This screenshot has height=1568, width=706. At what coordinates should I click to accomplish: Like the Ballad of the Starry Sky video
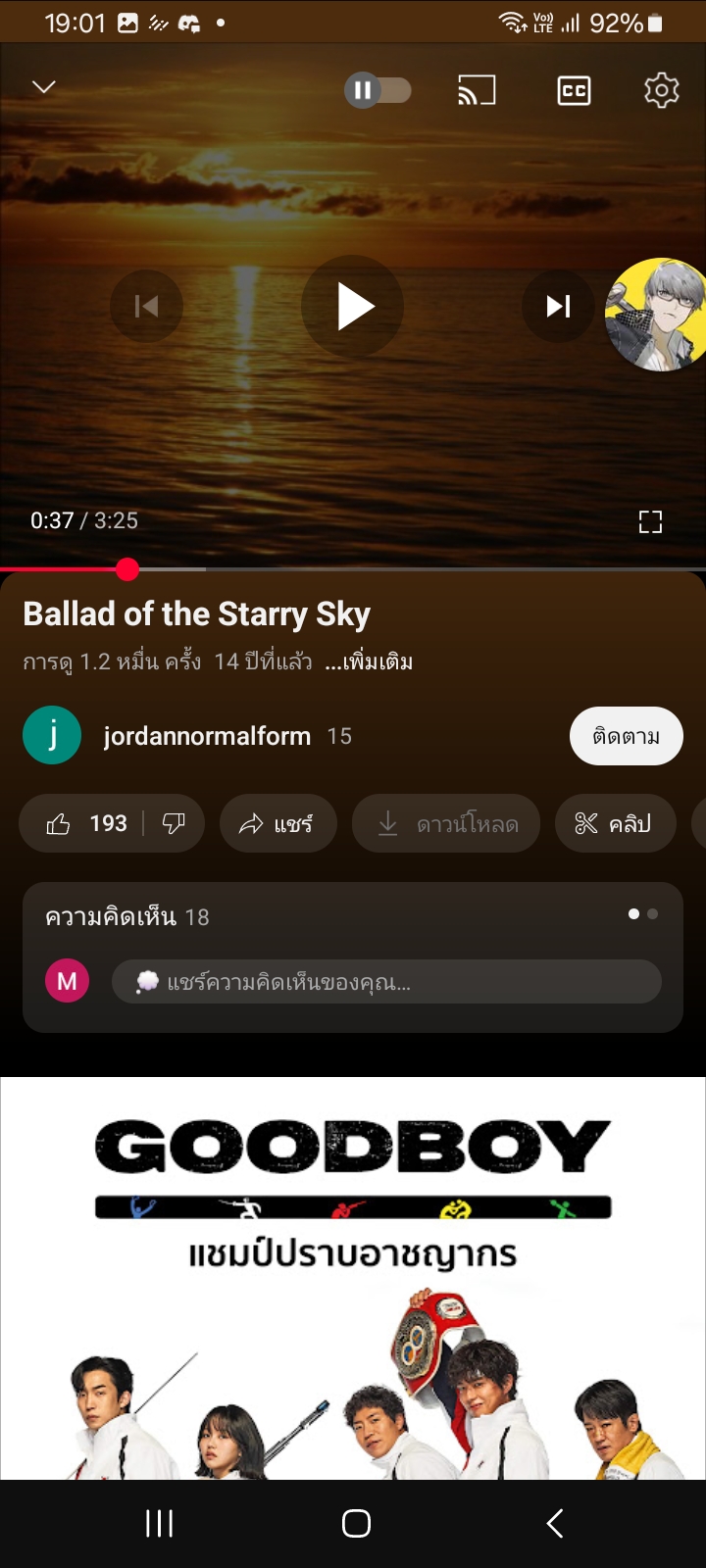(86, 823)
